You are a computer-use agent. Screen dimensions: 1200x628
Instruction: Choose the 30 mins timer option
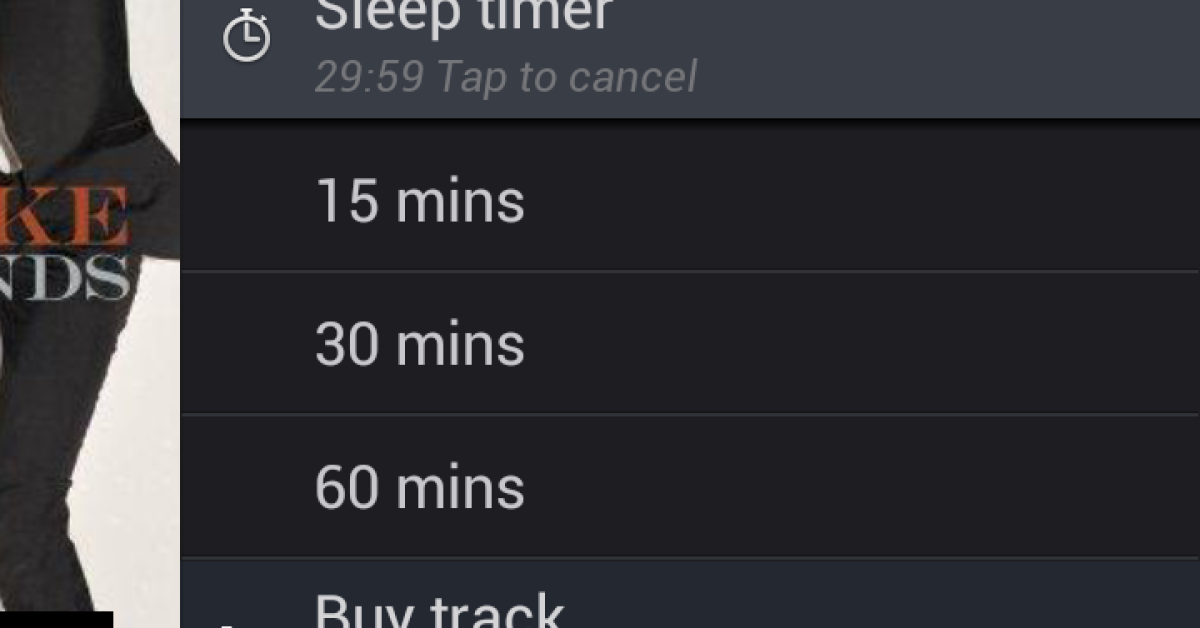click(420, 344)
